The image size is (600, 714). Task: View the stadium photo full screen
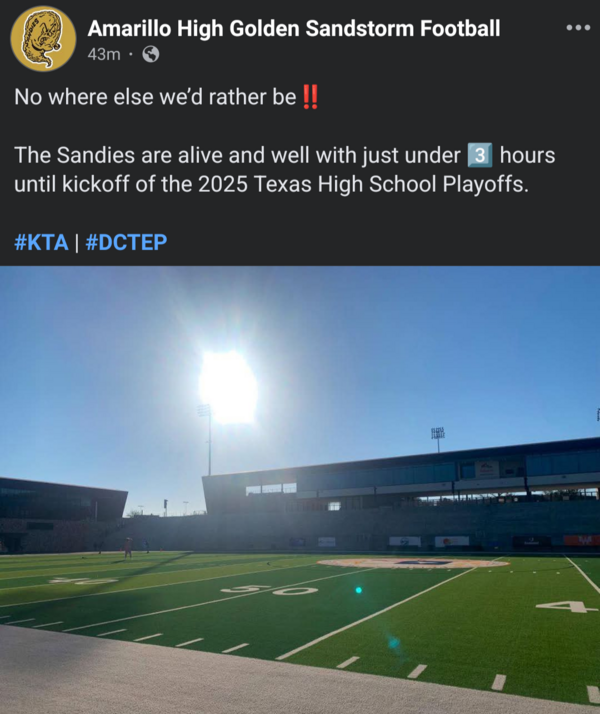(x=300, y=490)
